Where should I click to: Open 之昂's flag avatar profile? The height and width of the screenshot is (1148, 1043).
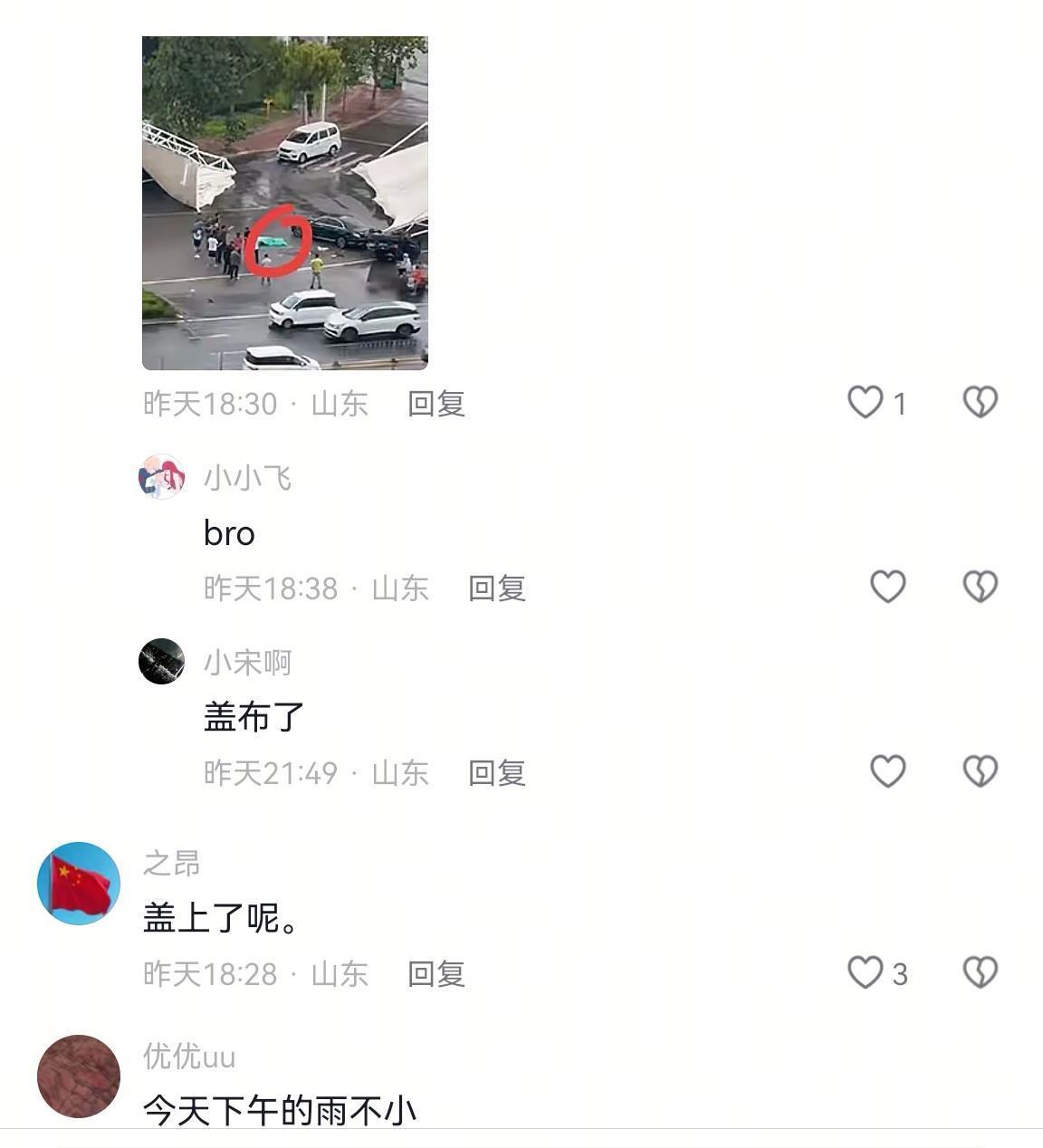pos(79,884)
